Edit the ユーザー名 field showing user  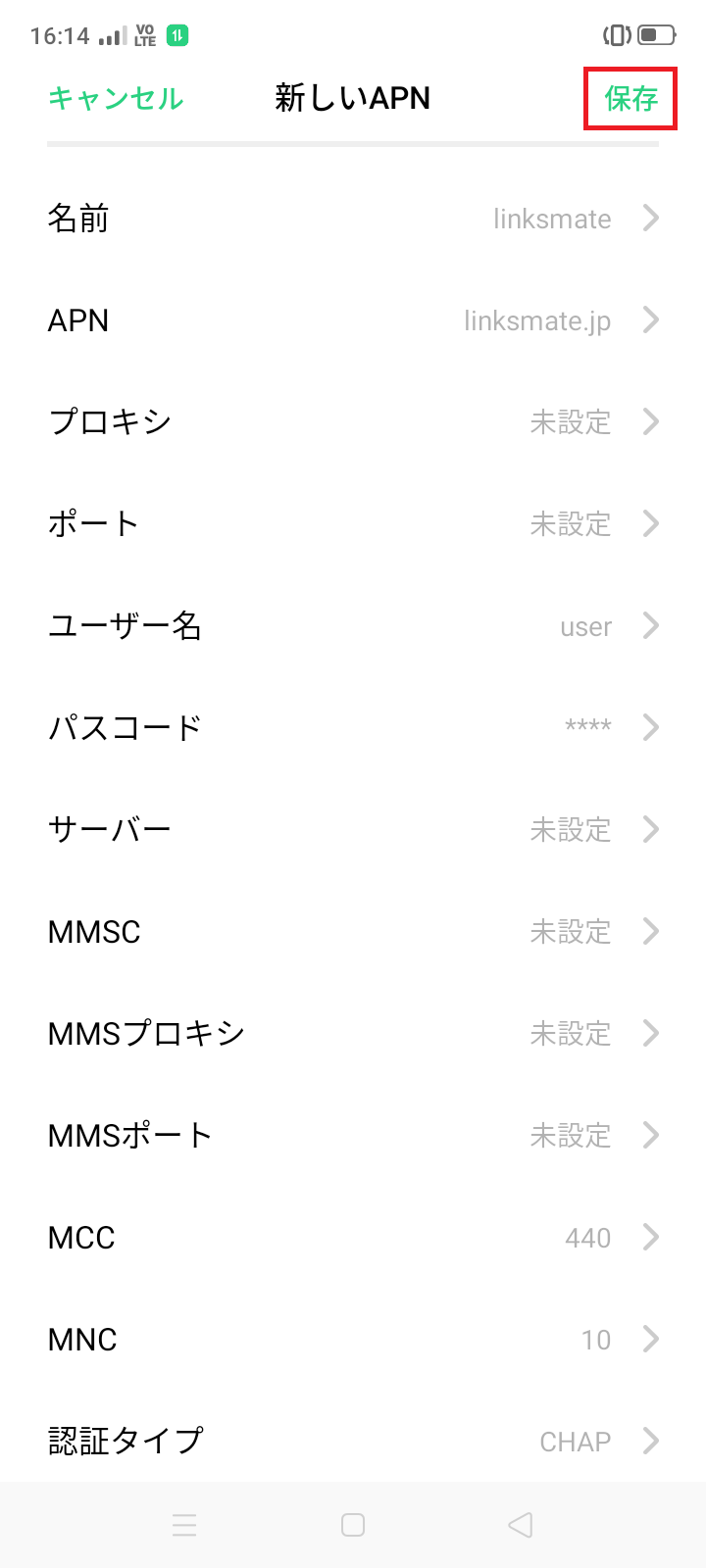(584, 626)
